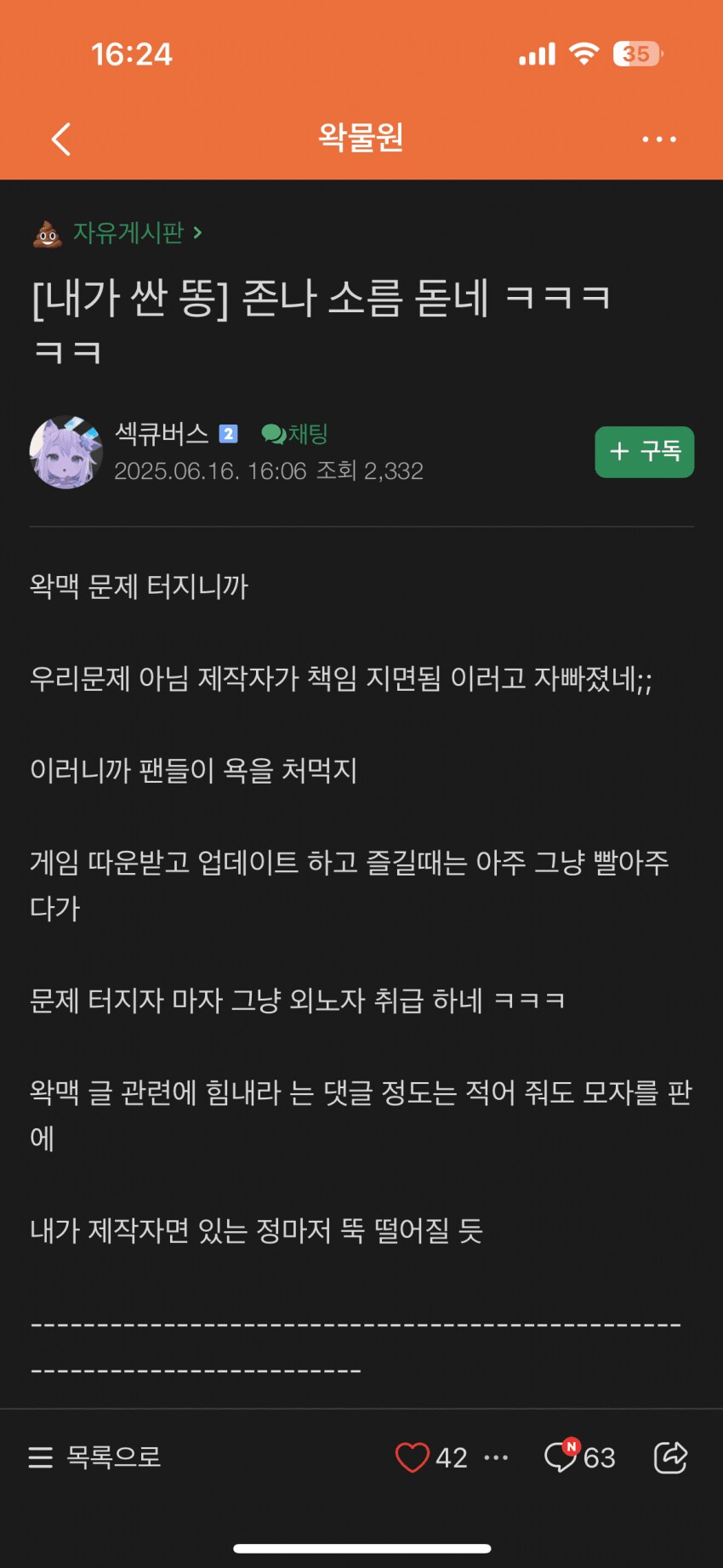723x1568 pixels.
Task: Go back using the top-left arrow
Action: pos(61,139)
